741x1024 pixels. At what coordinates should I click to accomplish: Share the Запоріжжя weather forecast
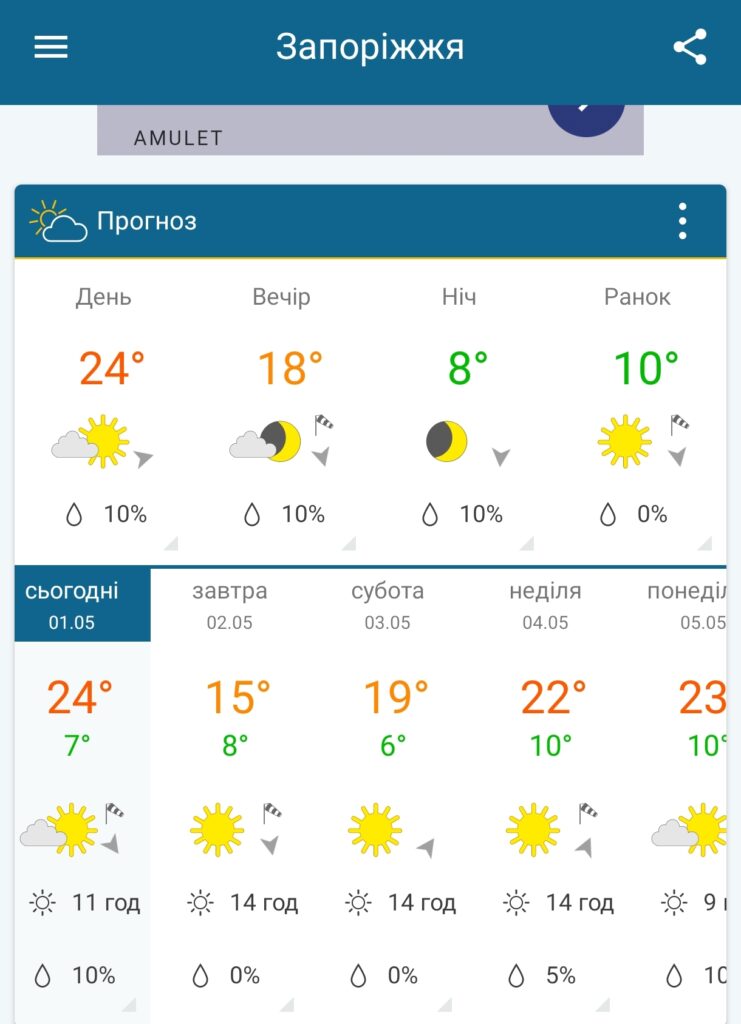point(689,47)
